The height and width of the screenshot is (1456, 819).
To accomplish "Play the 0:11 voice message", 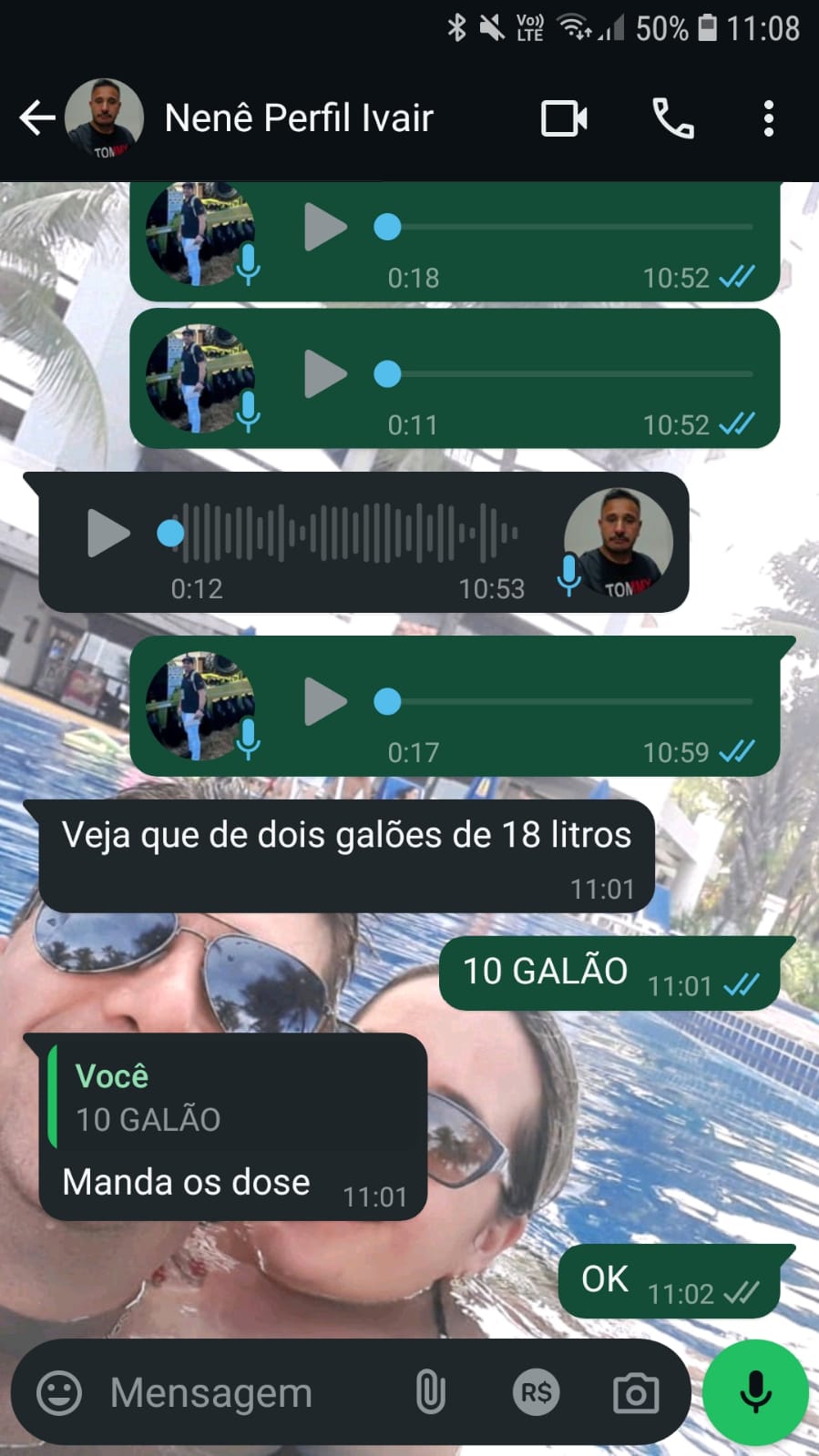I will pyautogui.click(x=324, y=374).
